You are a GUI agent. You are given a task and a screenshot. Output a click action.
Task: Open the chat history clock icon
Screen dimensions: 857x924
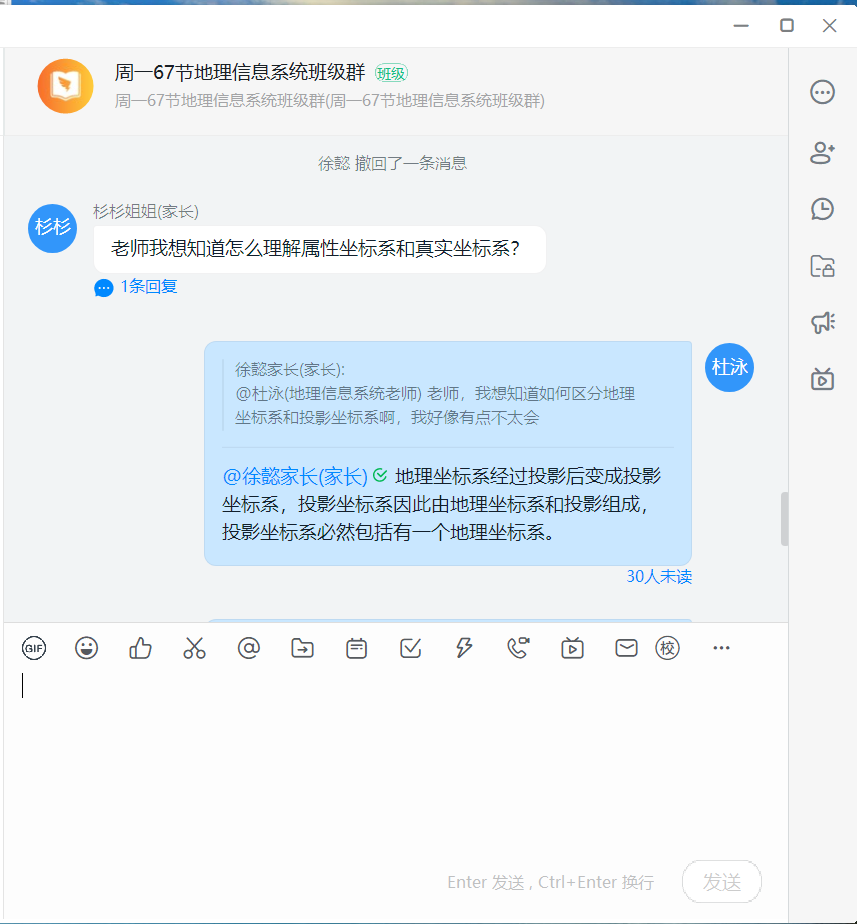[x=822, y=209]
